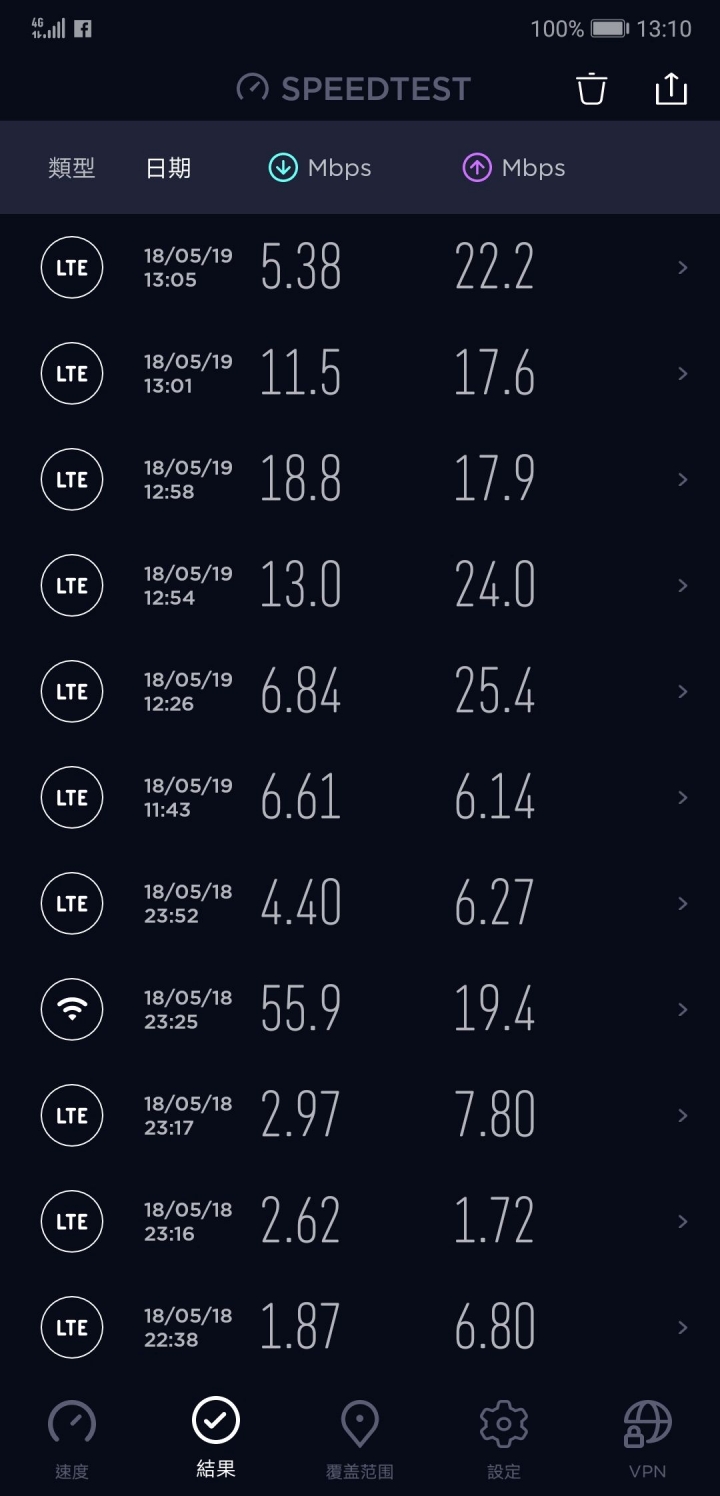Open the 設定 settings tab
This screenshot has height=1496, width=720.
point(504,1439)
